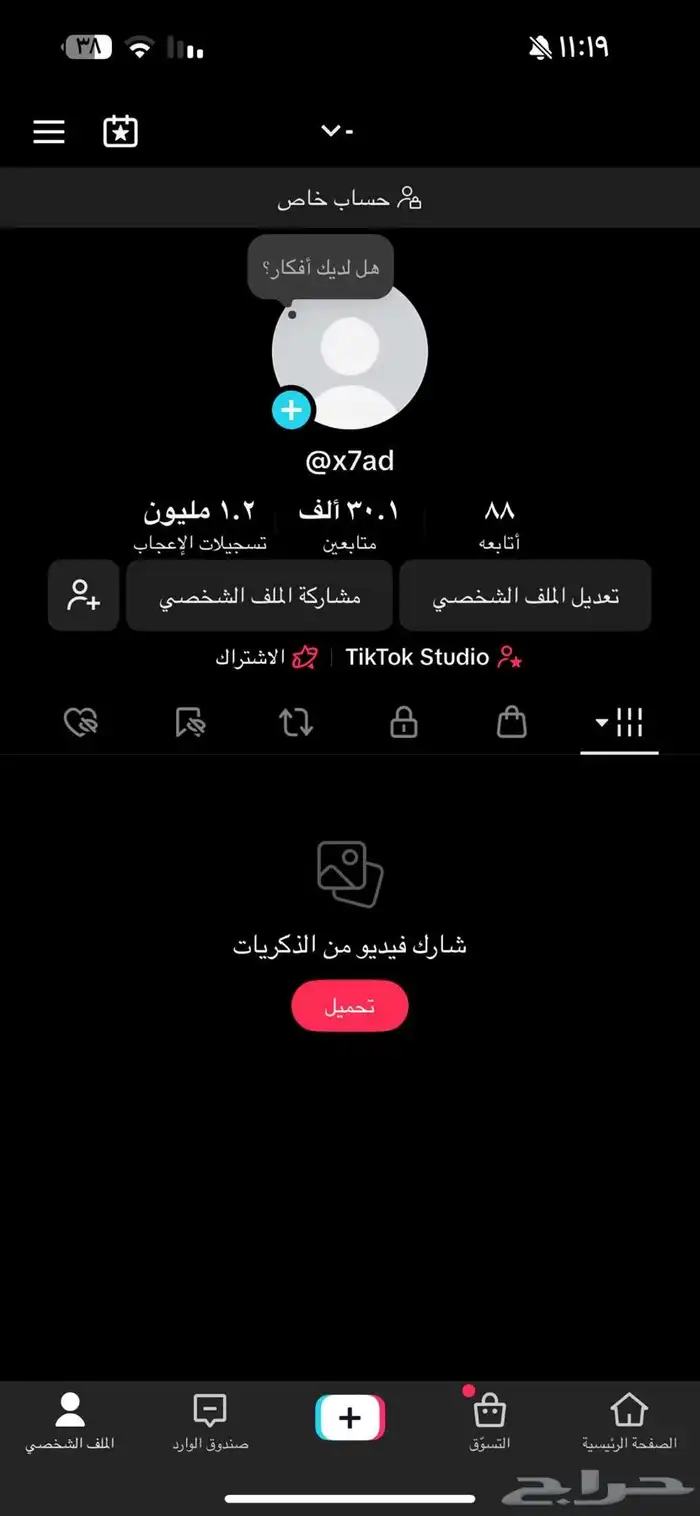Open the starred calendar icon
The height and width of the screenshot is (1516, 700).
(x=121, y=132)
